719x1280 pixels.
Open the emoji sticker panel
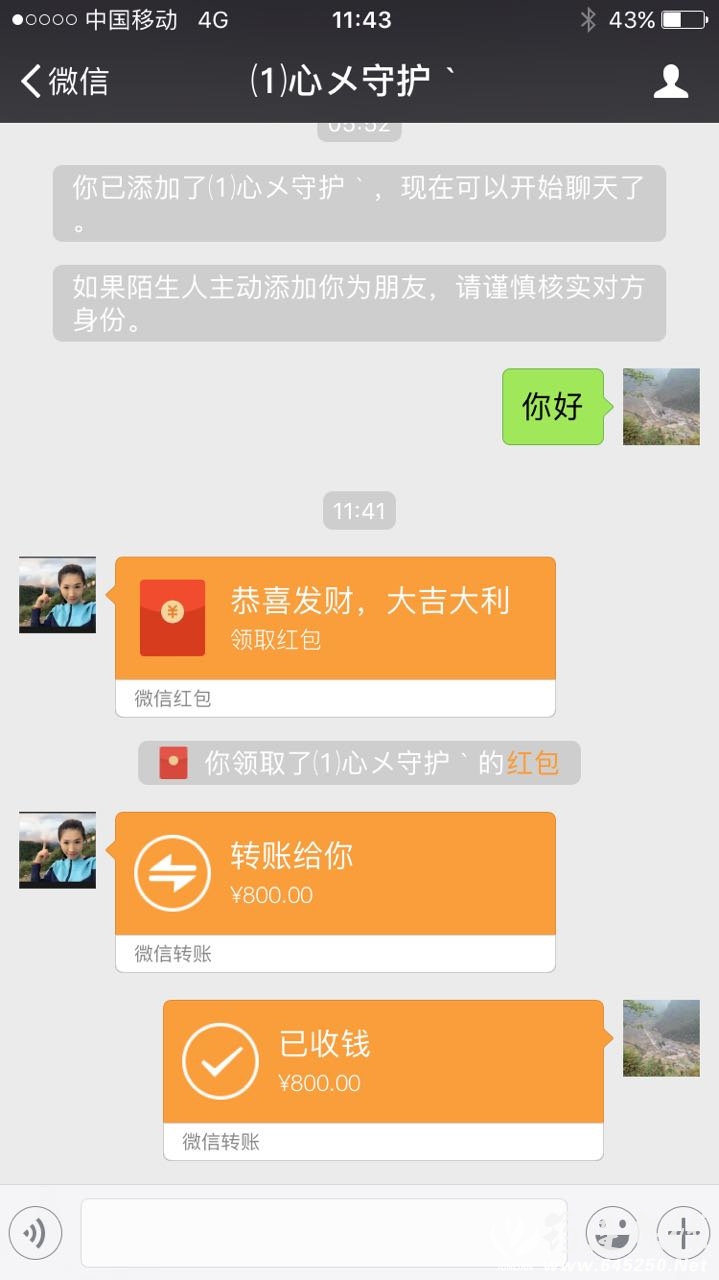pos(612,1233)
